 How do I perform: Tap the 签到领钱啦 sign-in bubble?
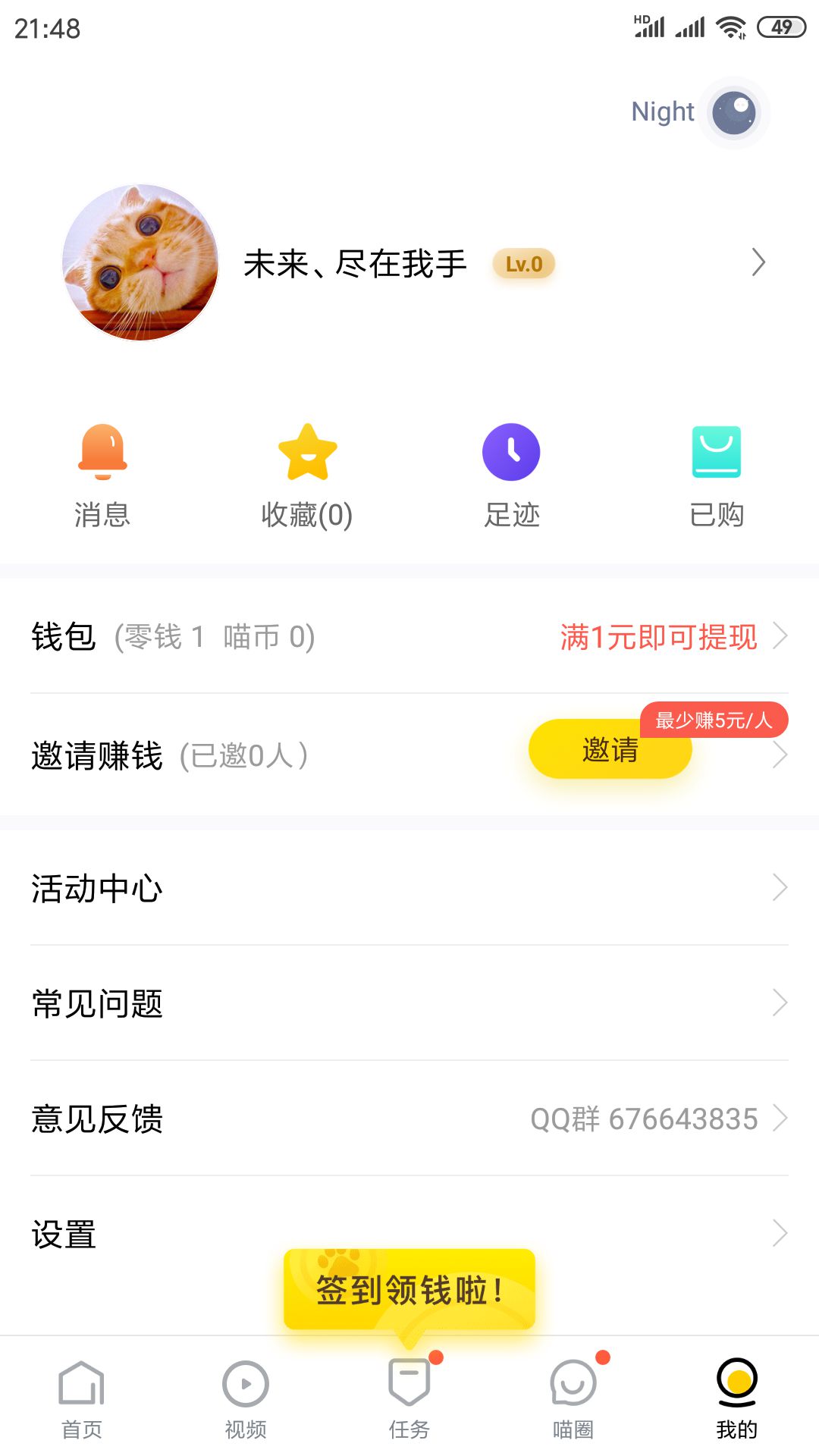pyautogui.click(x=409, y=1289)
